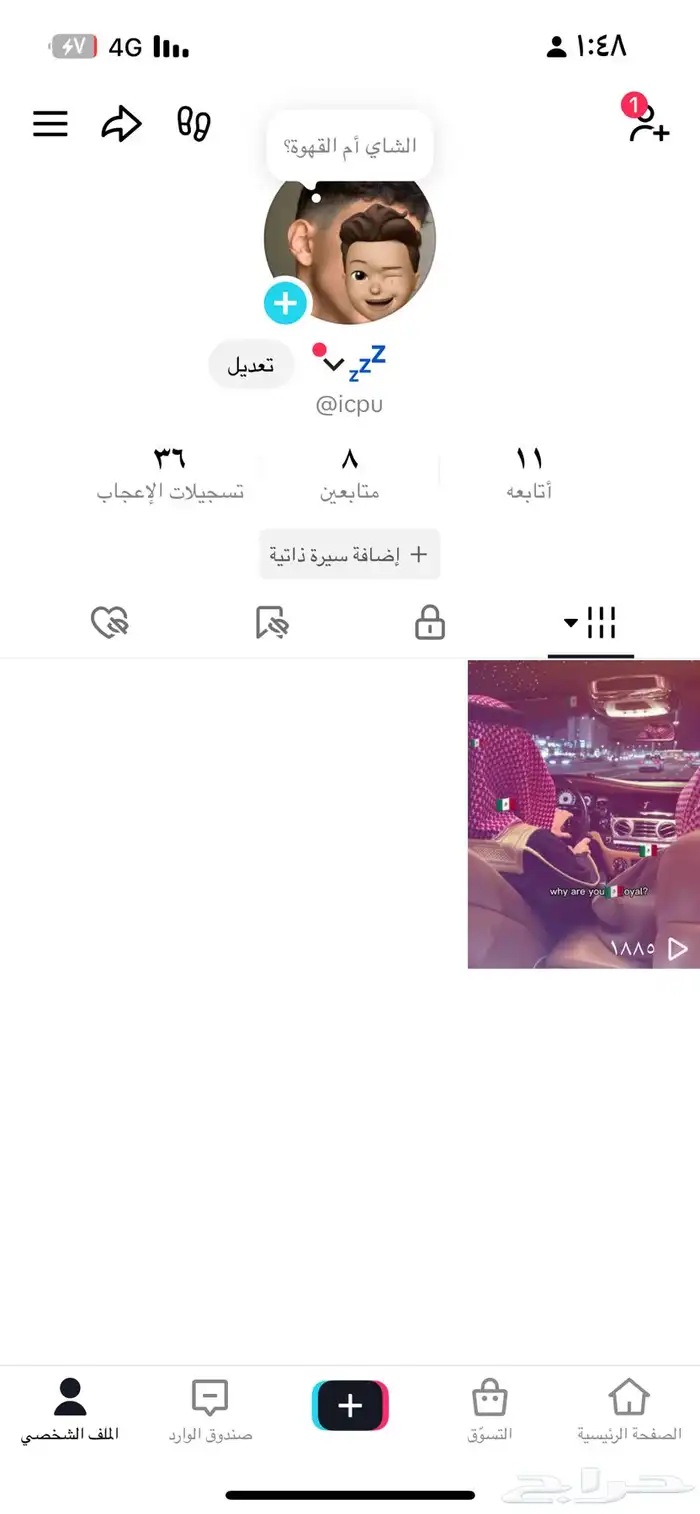
Task: Open the footprints profile views icon
Action: pyautogui.click(x=193, y=123)
